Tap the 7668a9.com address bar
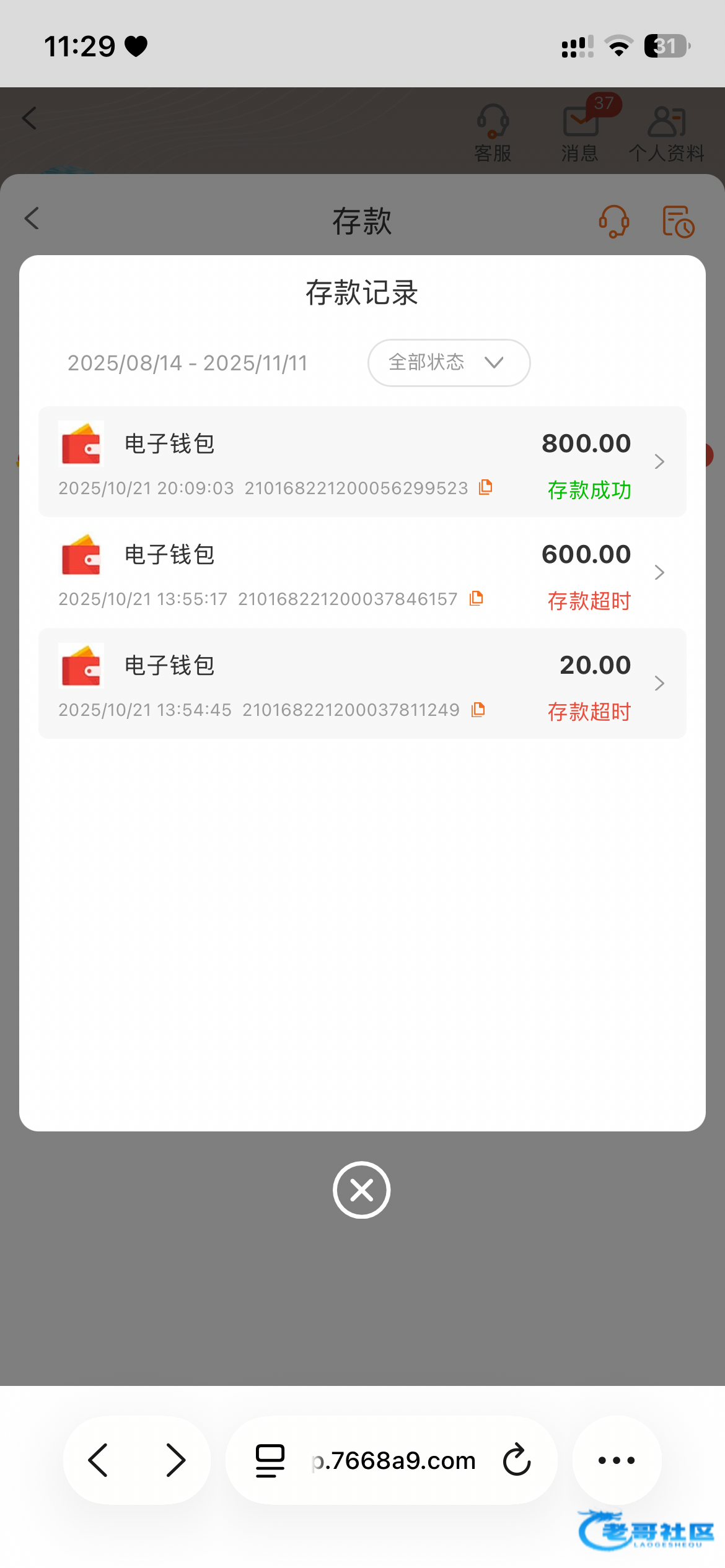 tap(394, 1460)
